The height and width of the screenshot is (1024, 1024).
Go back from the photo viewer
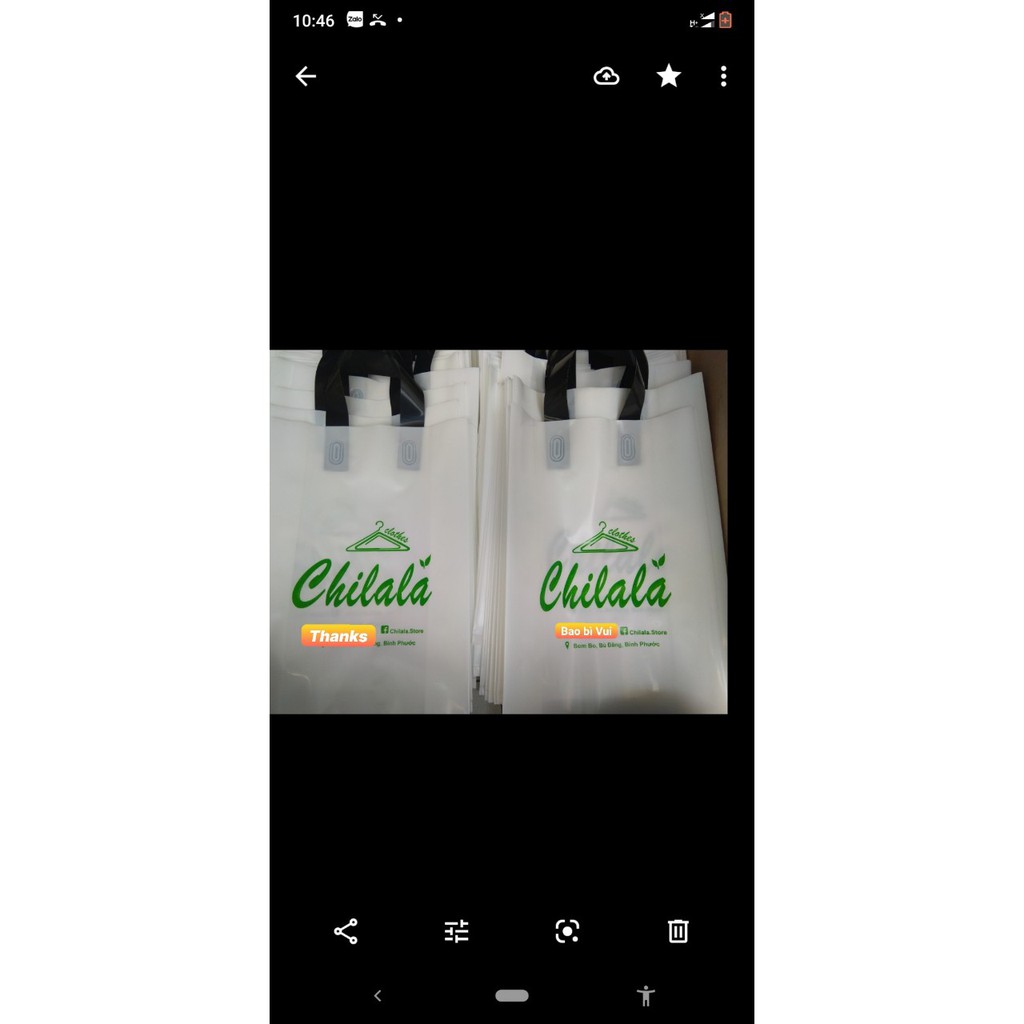coord(306,76)
